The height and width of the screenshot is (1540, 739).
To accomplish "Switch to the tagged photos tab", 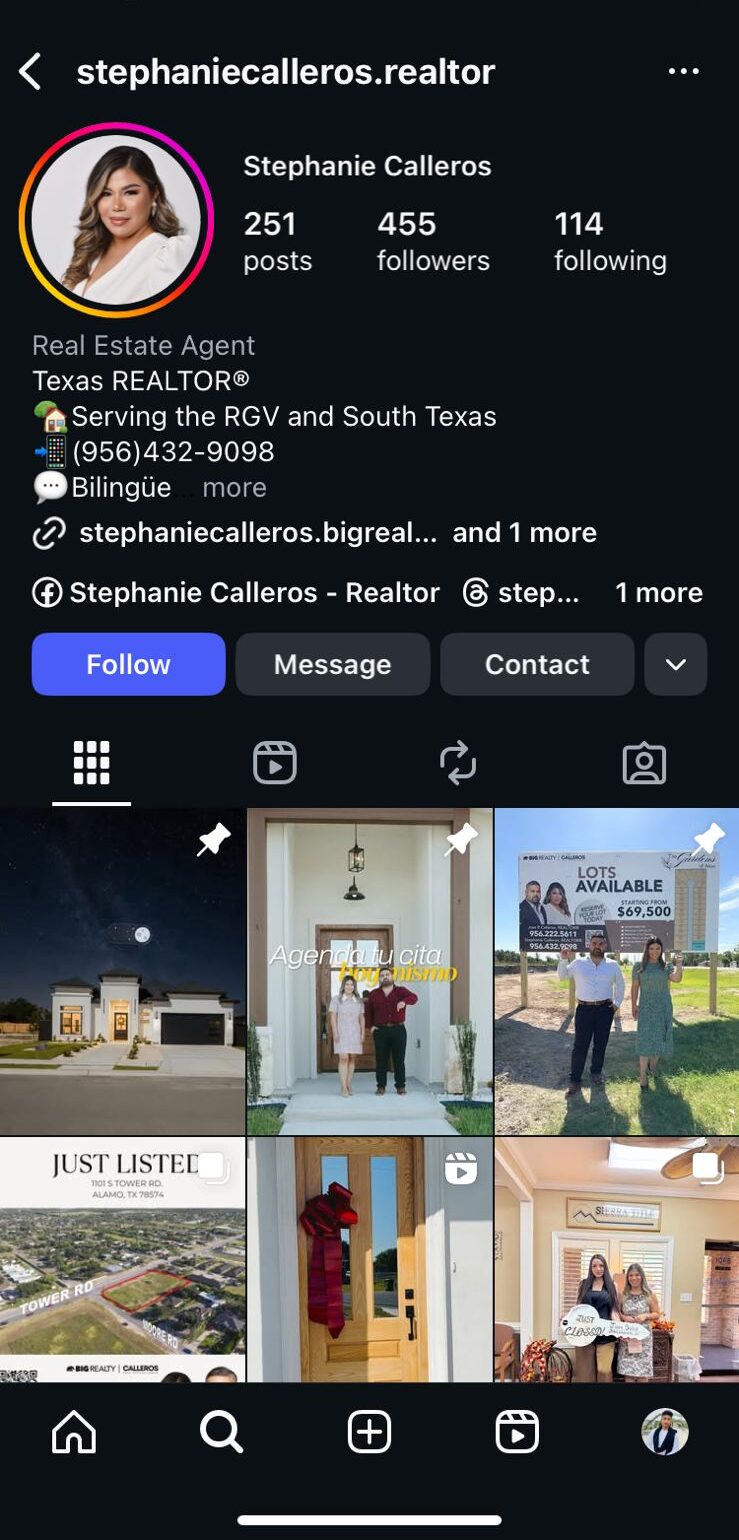I will click(x=644, y=763).
